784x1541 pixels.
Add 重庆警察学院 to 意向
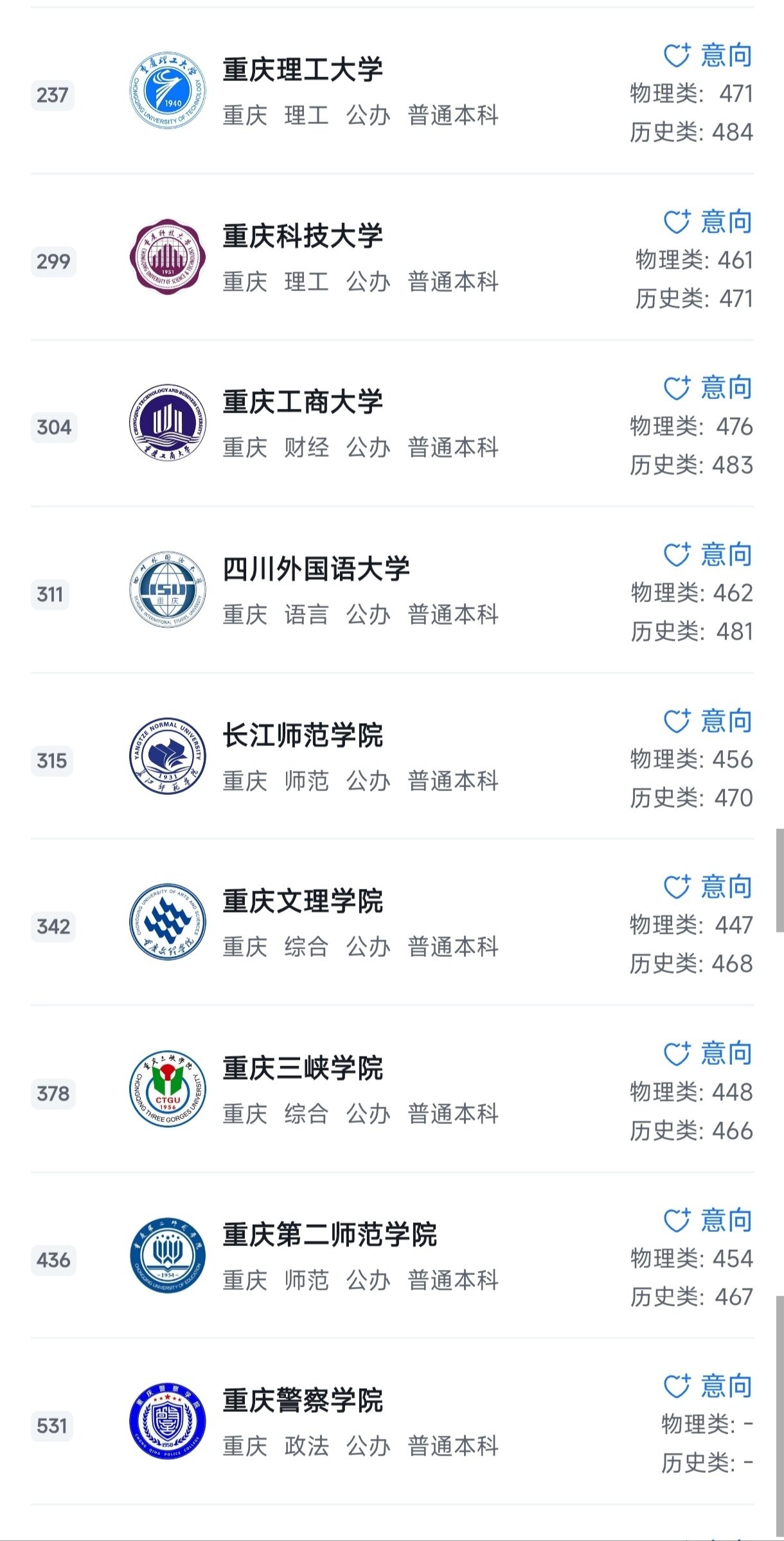[708, 1386]
